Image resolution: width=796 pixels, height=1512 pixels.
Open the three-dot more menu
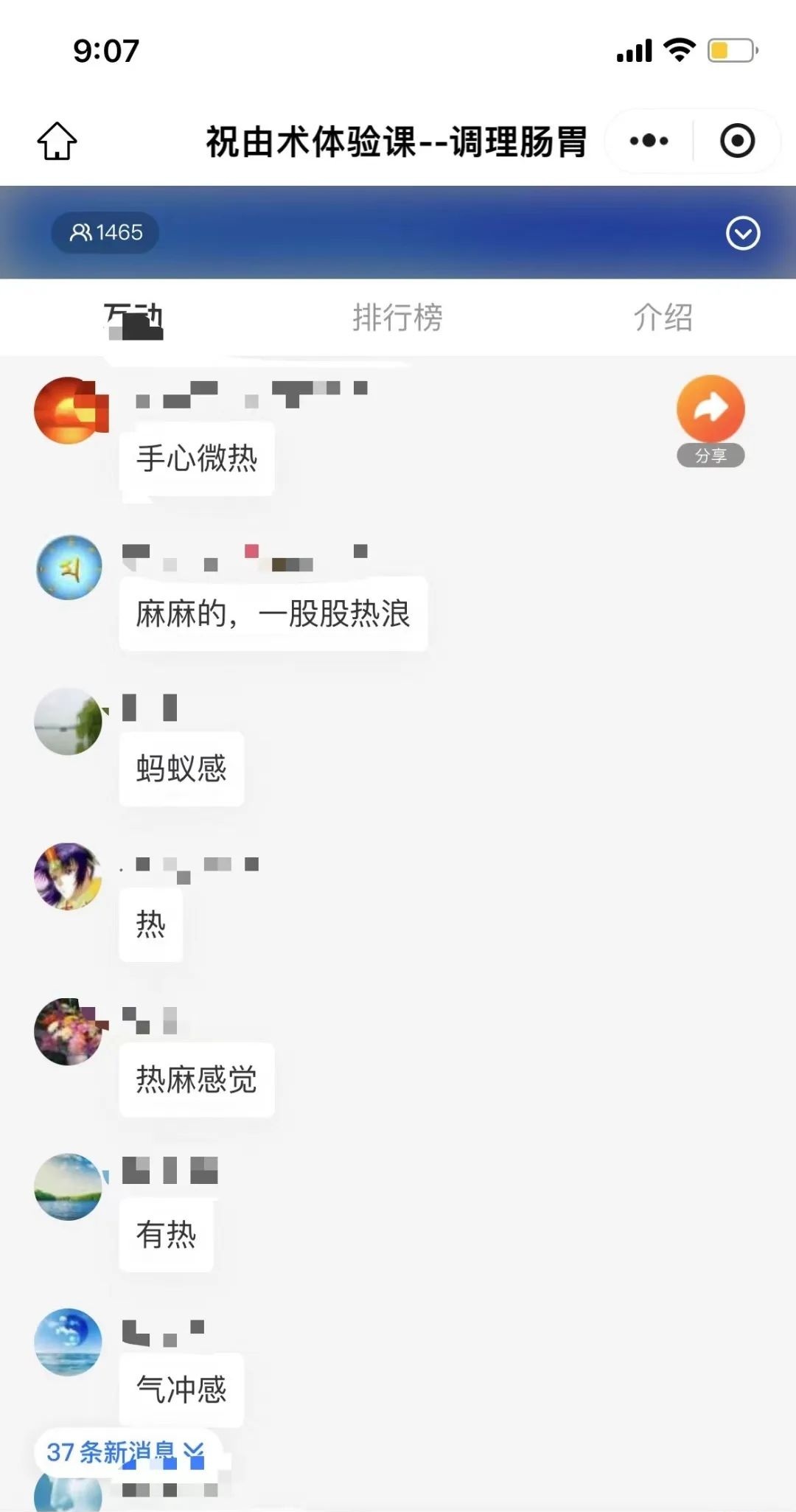649,141
